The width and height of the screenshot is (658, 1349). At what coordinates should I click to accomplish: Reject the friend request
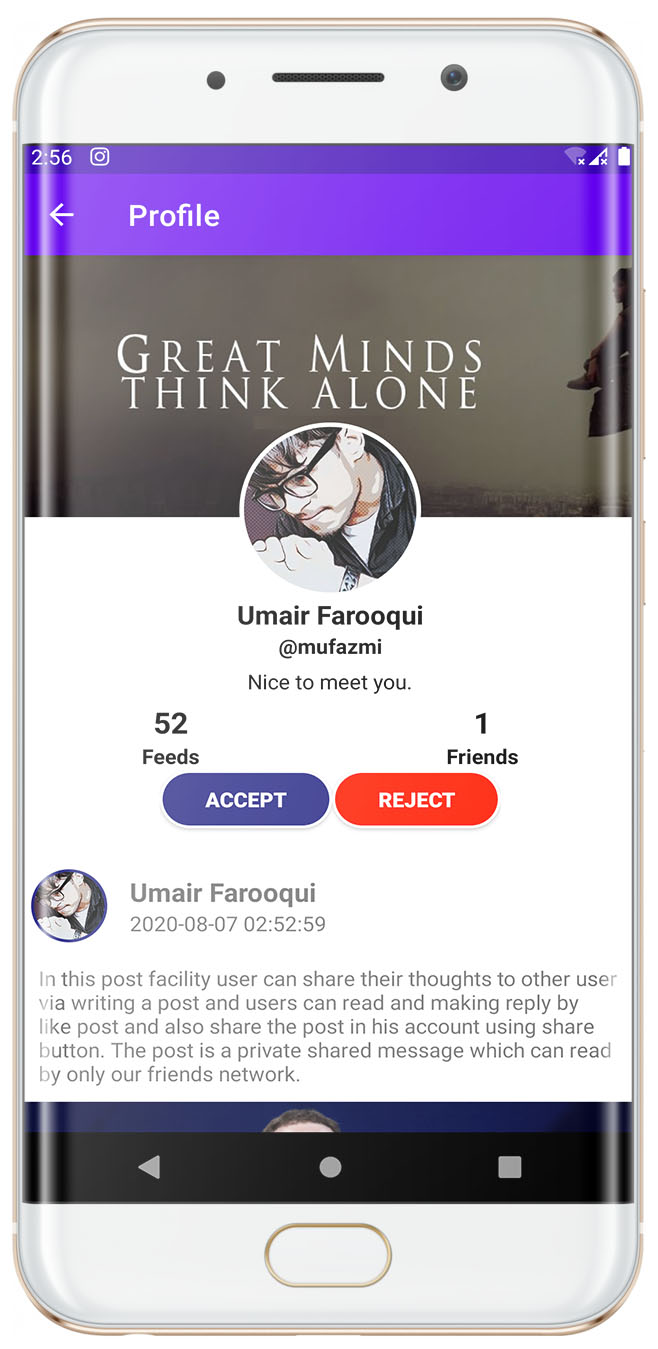click(416, 800)
